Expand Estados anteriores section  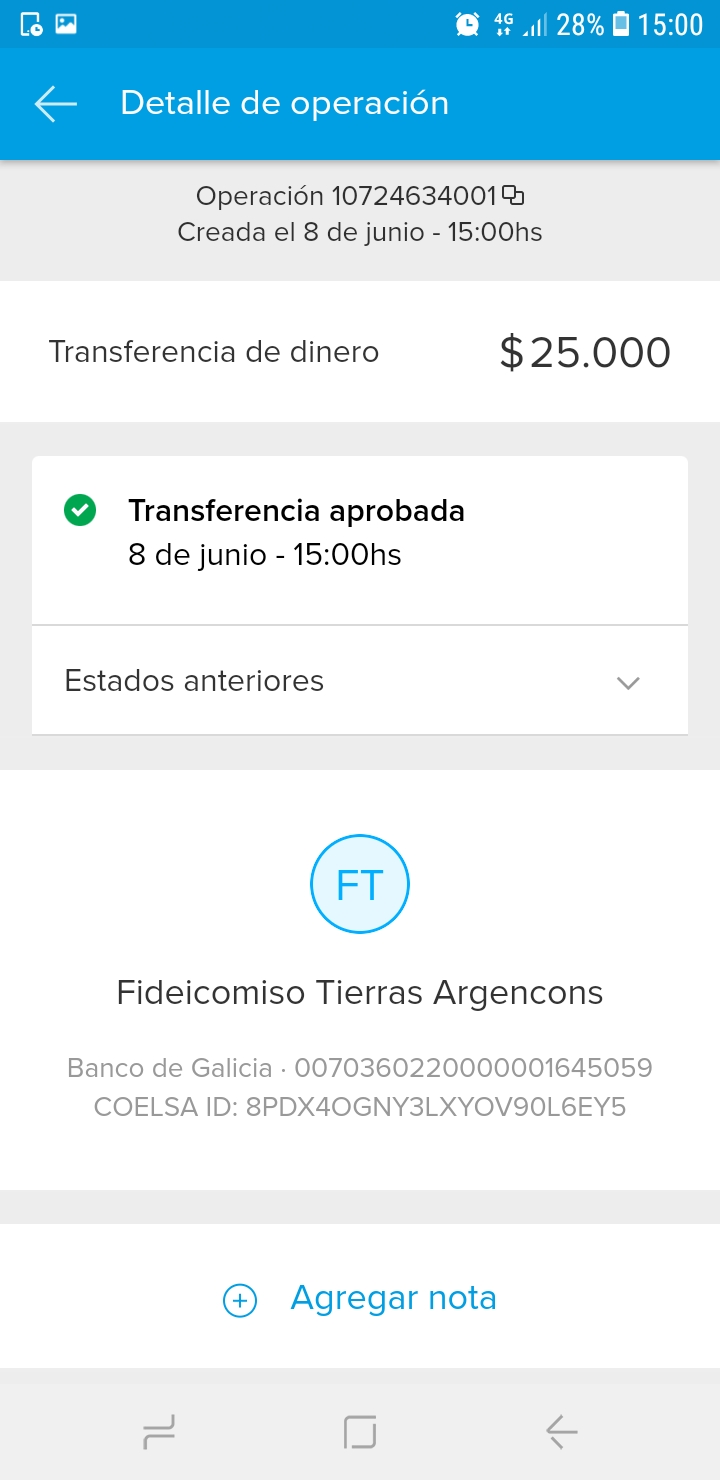(360, 681)
